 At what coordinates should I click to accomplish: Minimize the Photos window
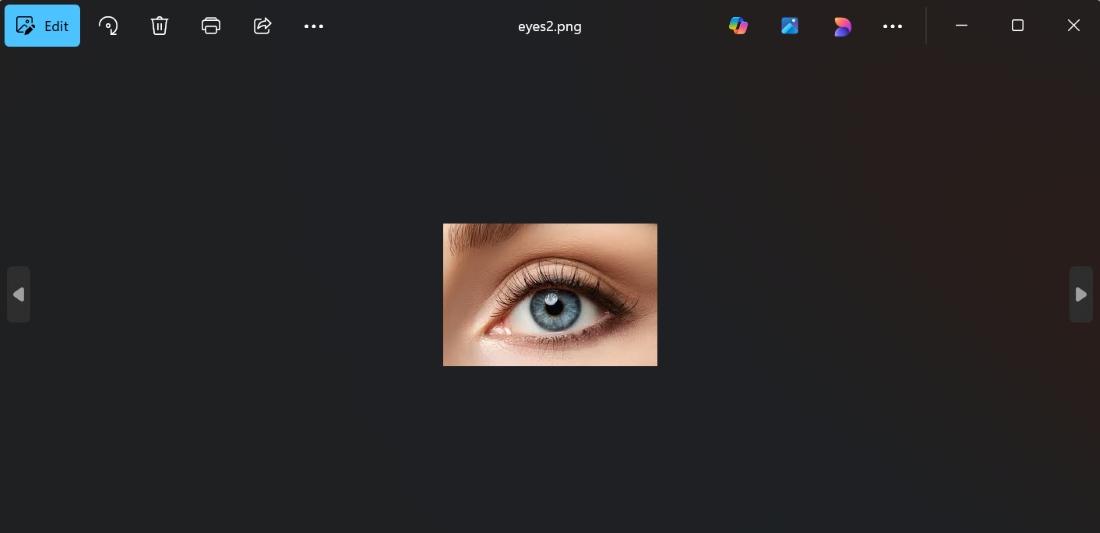pos(962,26)
